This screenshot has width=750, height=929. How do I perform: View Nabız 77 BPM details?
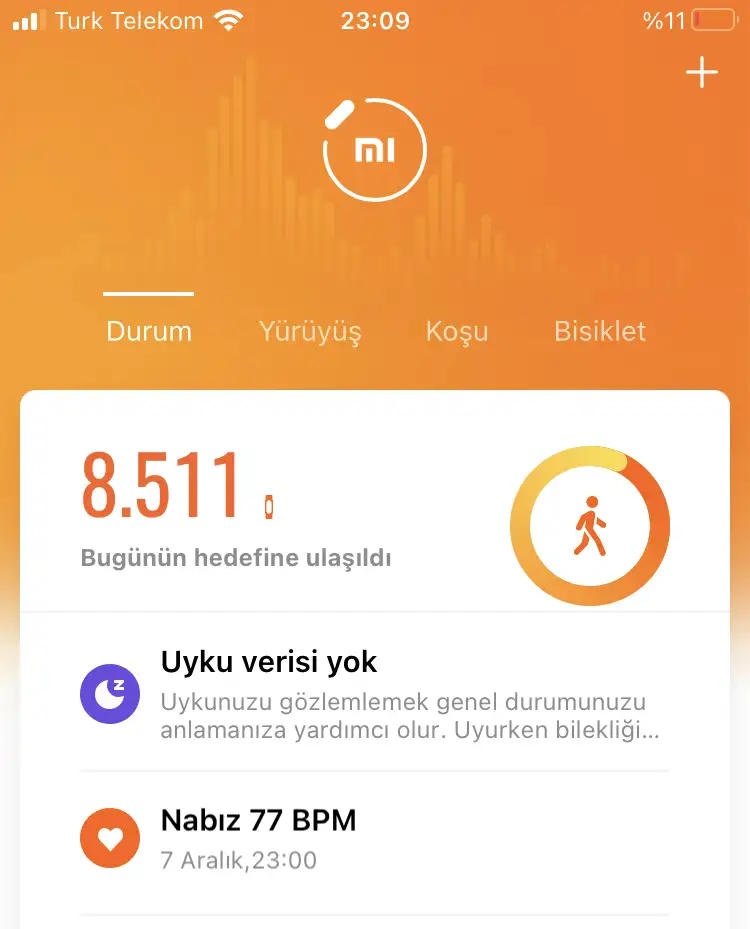[x=375, y=840]
